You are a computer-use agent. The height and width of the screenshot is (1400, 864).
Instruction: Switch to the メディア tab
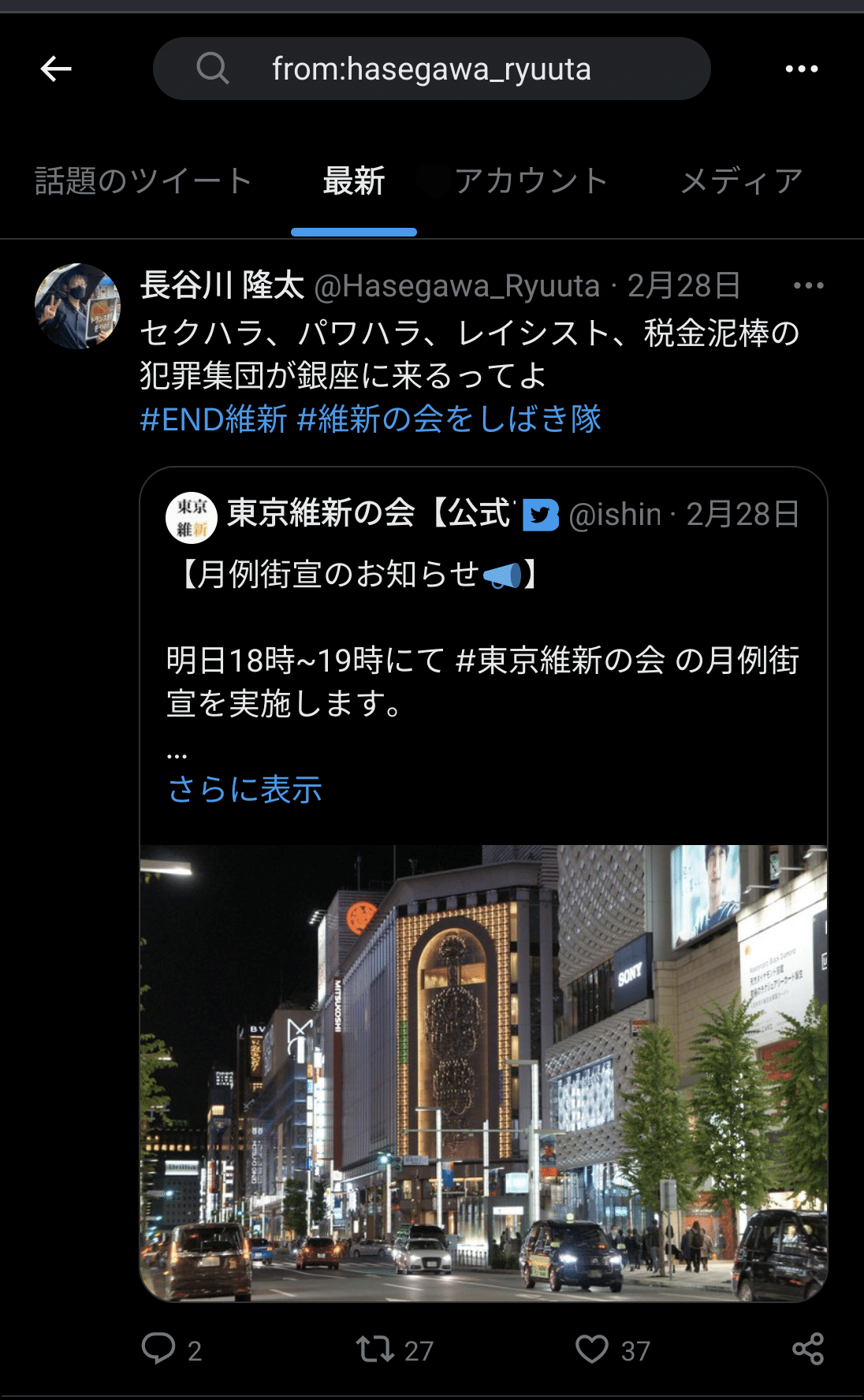coord(742,181)
